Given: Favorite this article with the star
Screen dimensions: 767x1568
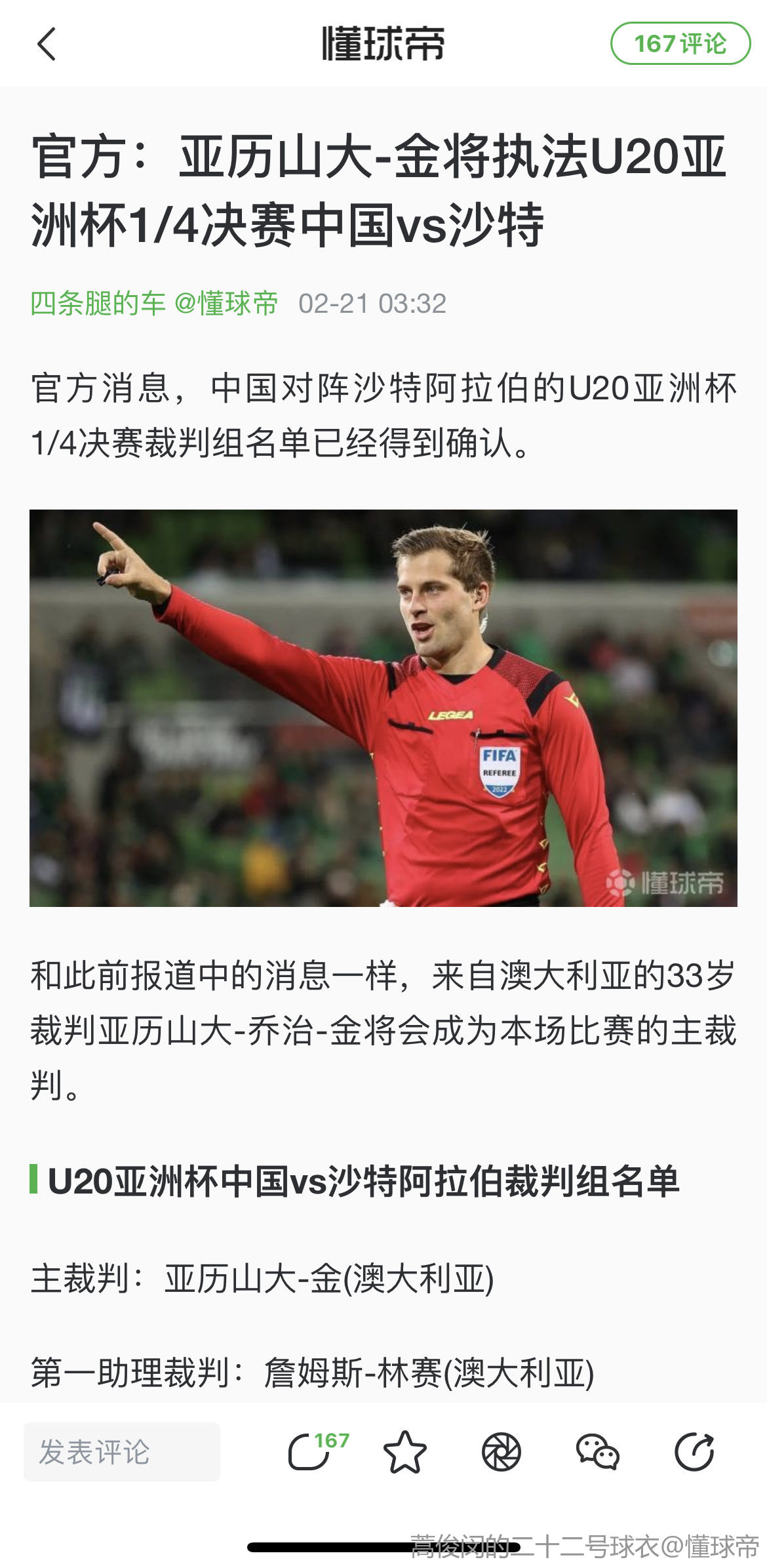Looking at the screenshot, I should click(x=404, y=1452).
